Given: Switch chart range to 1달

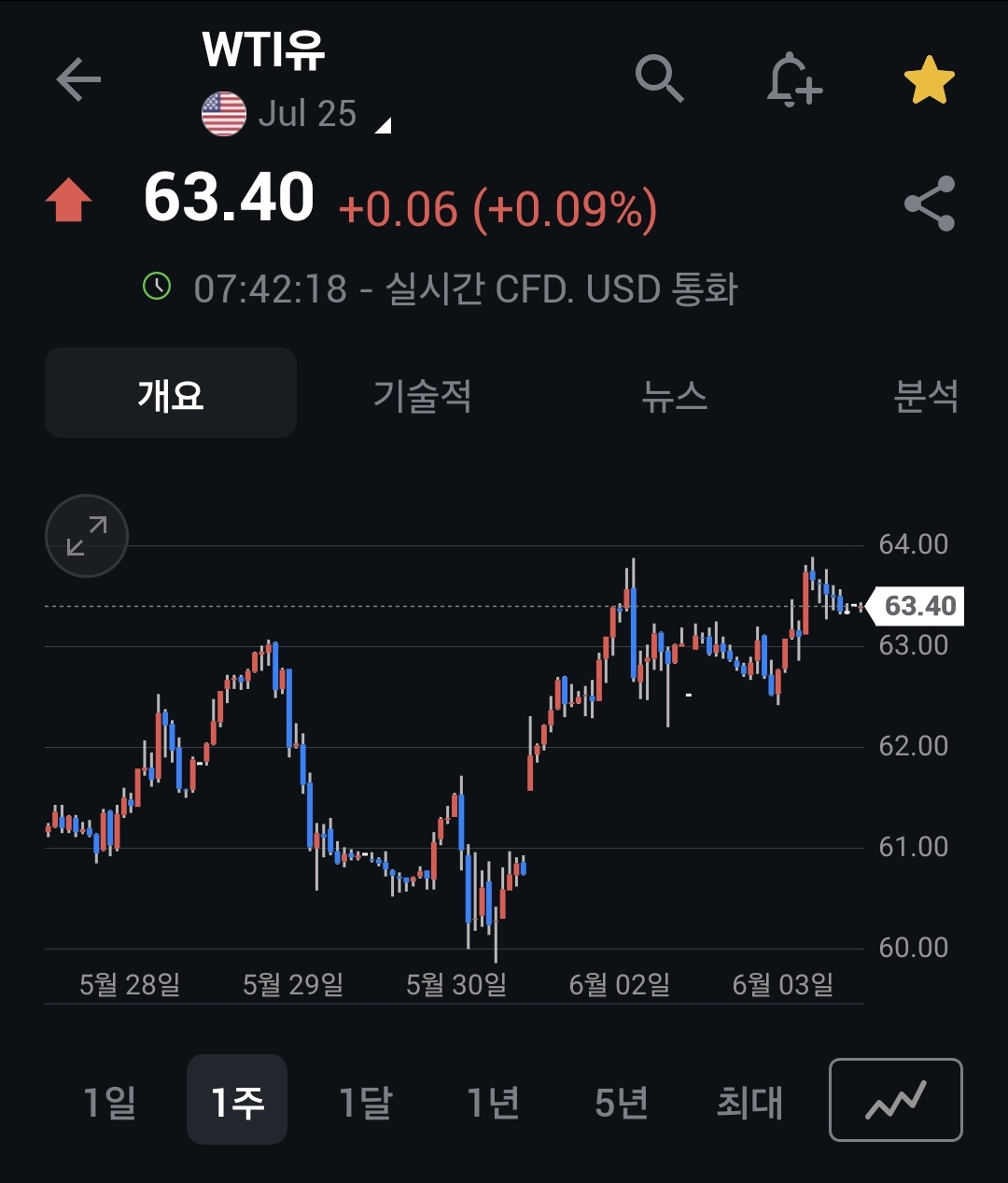Looking at the screenshot, I should (x=365, y=1102).
